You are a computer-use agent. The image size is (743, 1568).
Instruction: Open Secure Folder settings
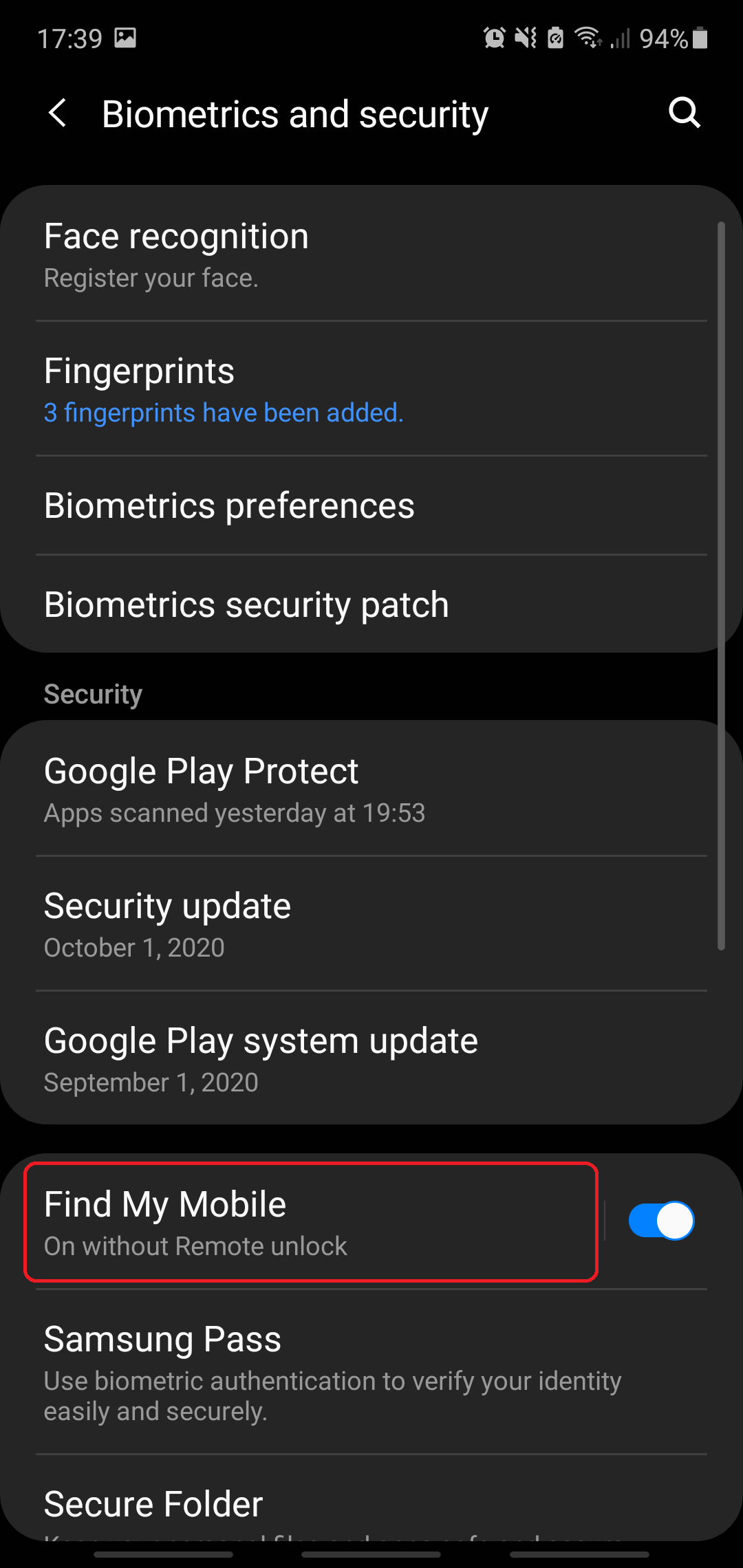[x=371, y=1506]
